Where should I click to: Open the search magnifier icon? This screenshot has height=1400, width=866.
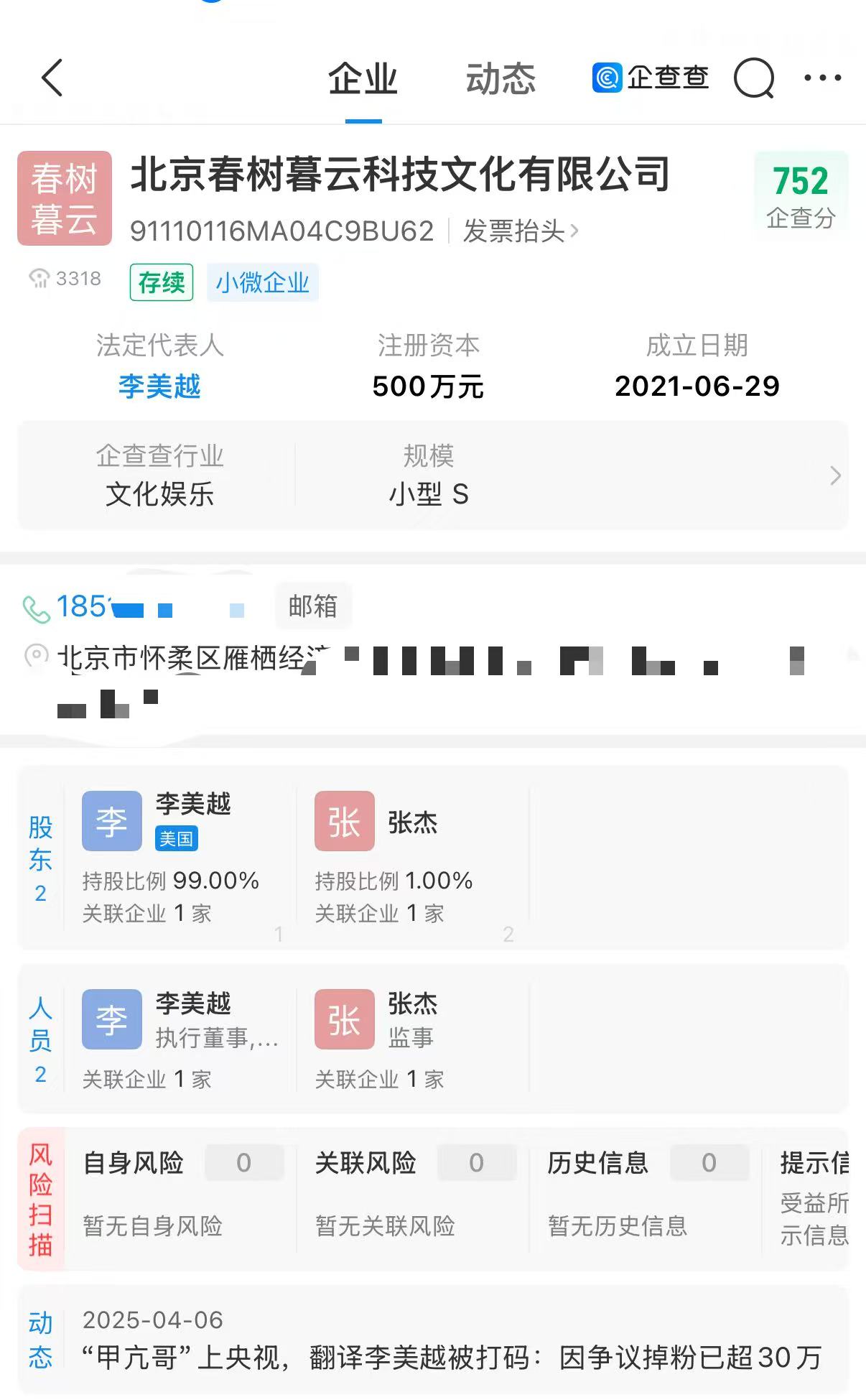coord(753,78)
